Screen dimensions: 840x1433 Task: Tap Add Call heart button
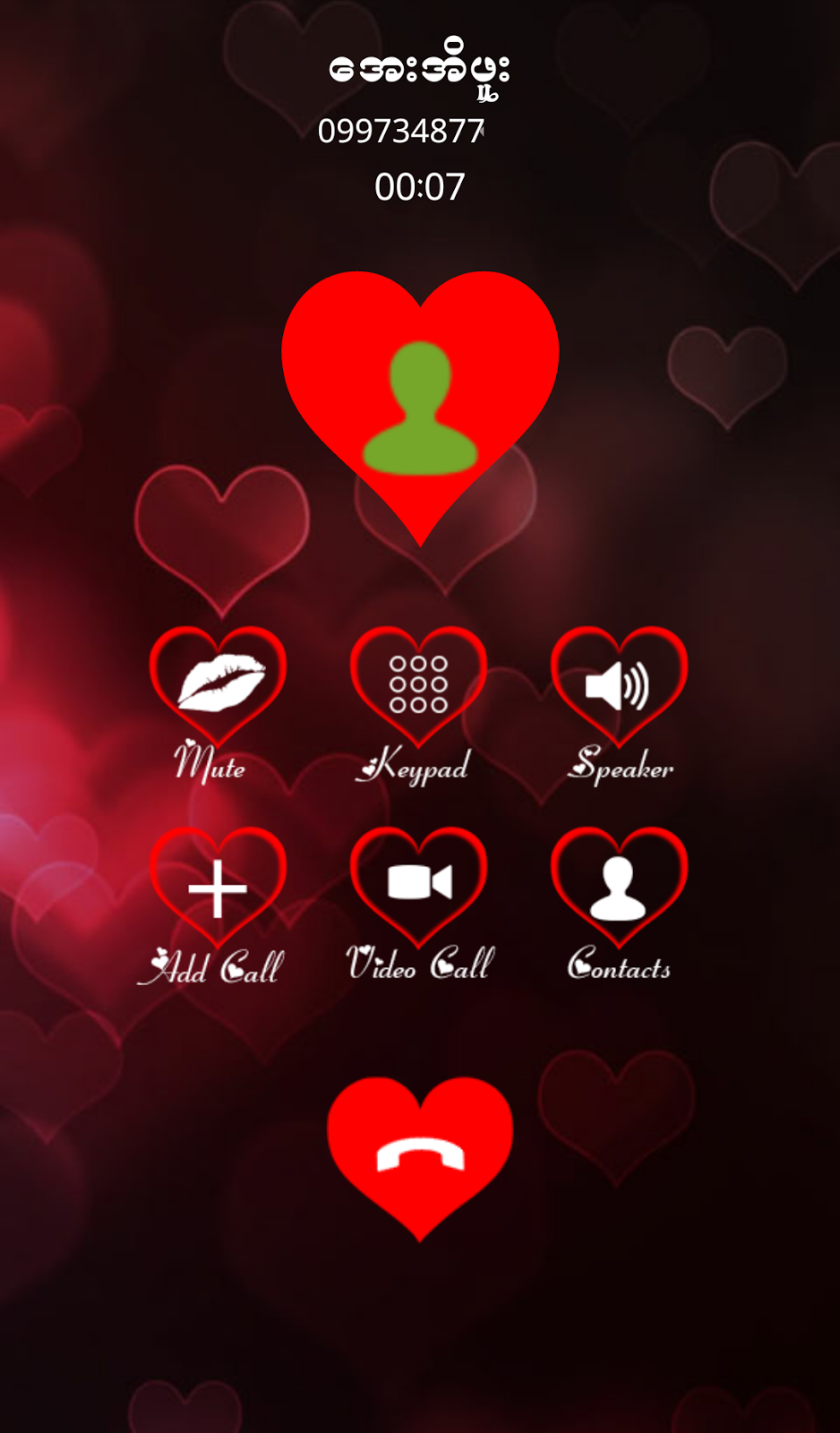[x=218, y=887]
